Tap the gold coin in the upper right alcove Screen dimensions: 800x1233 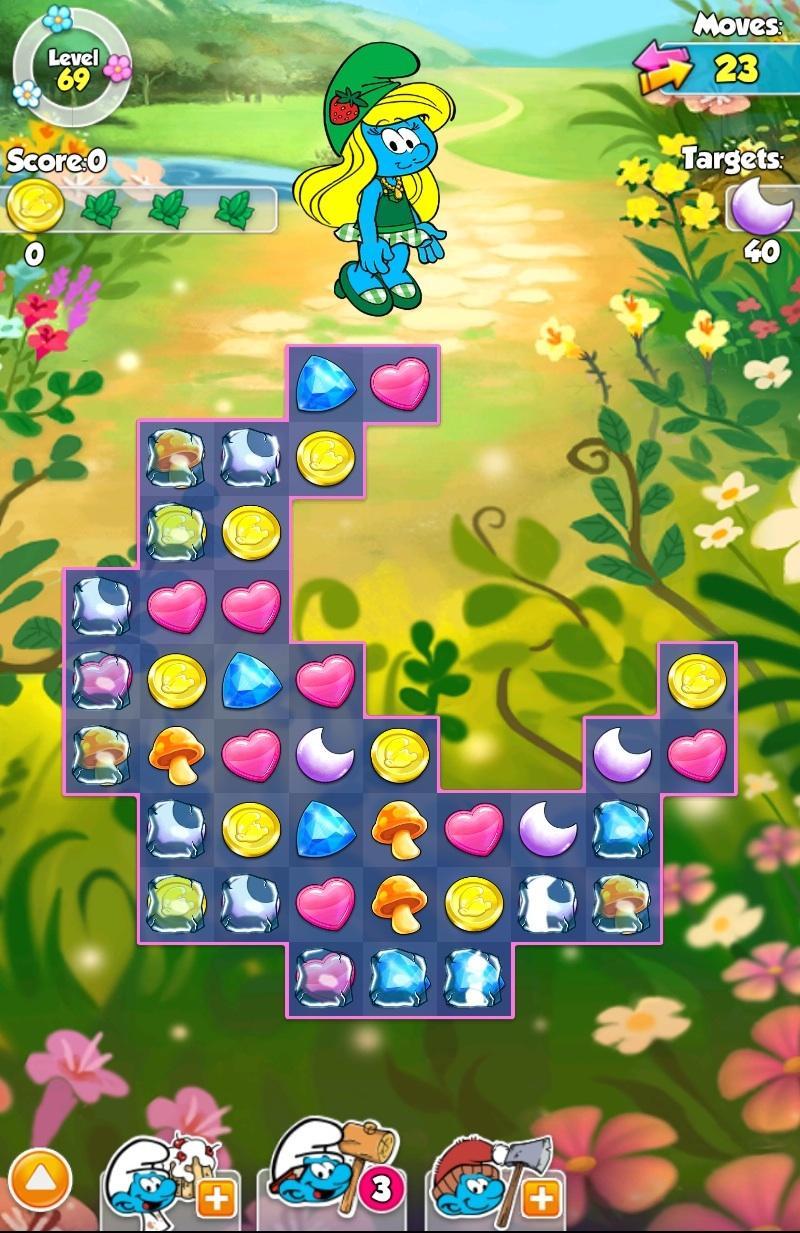[x=697, y=680]
